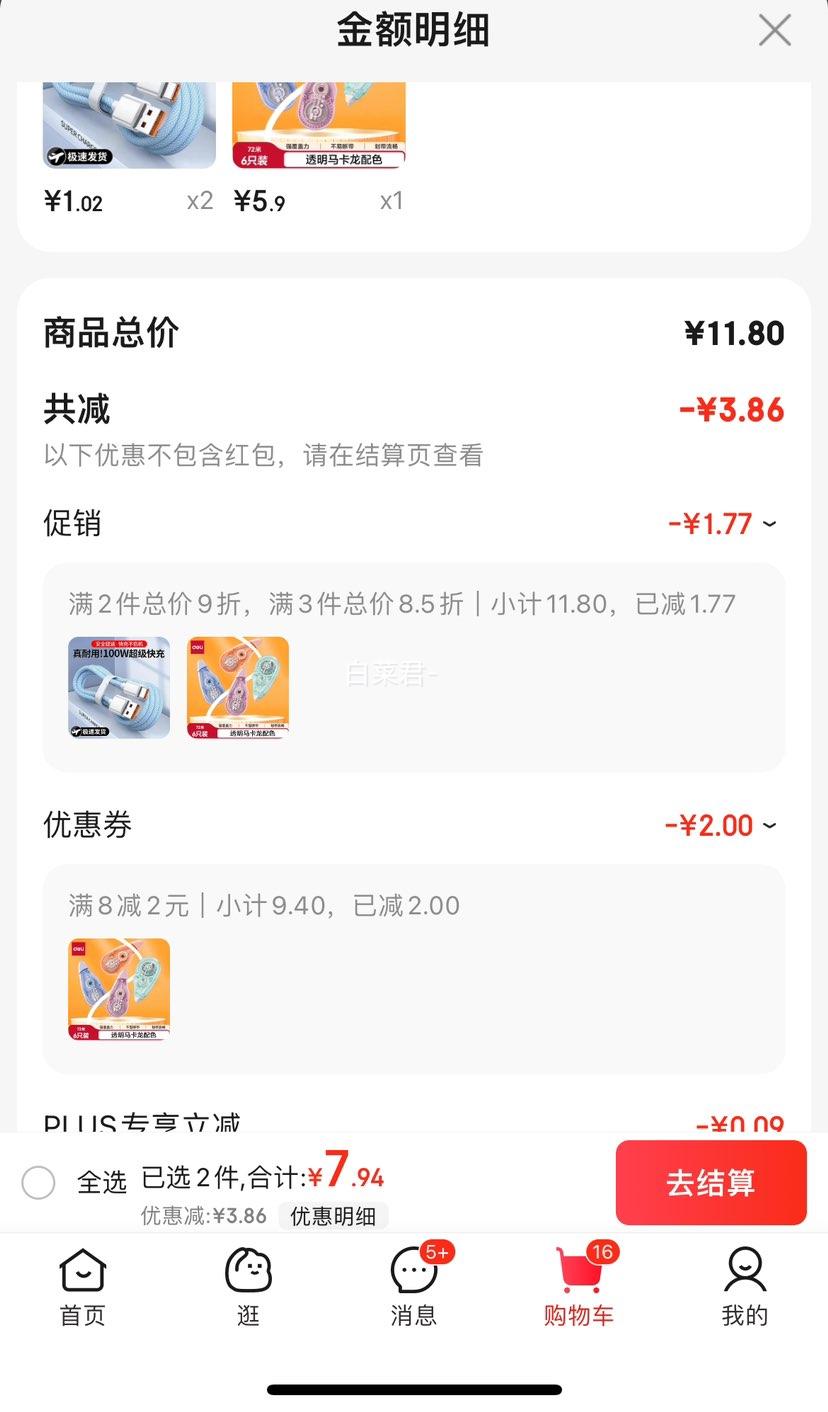This screenshot has width=828, height=1412.
Task: Tap the orange tape thumbnail in the 促销 section
Action: [237, 687]
